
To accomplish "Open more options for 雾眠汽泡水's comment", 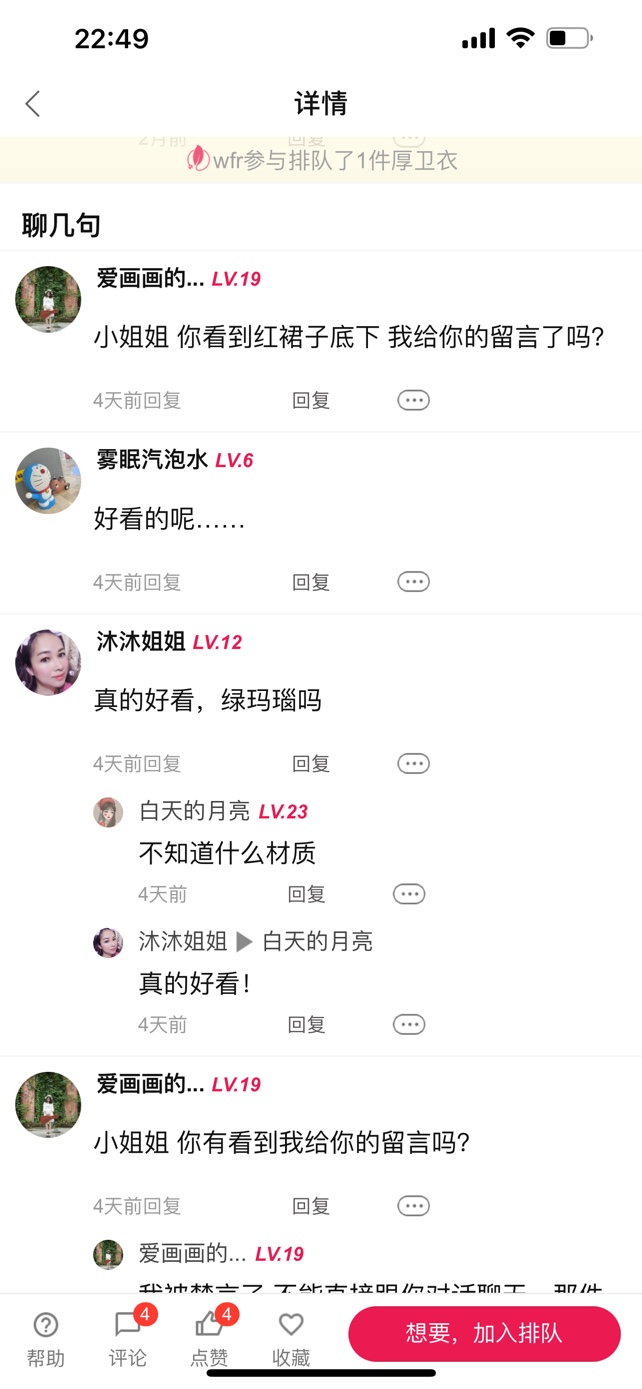I will coord(413,582).
